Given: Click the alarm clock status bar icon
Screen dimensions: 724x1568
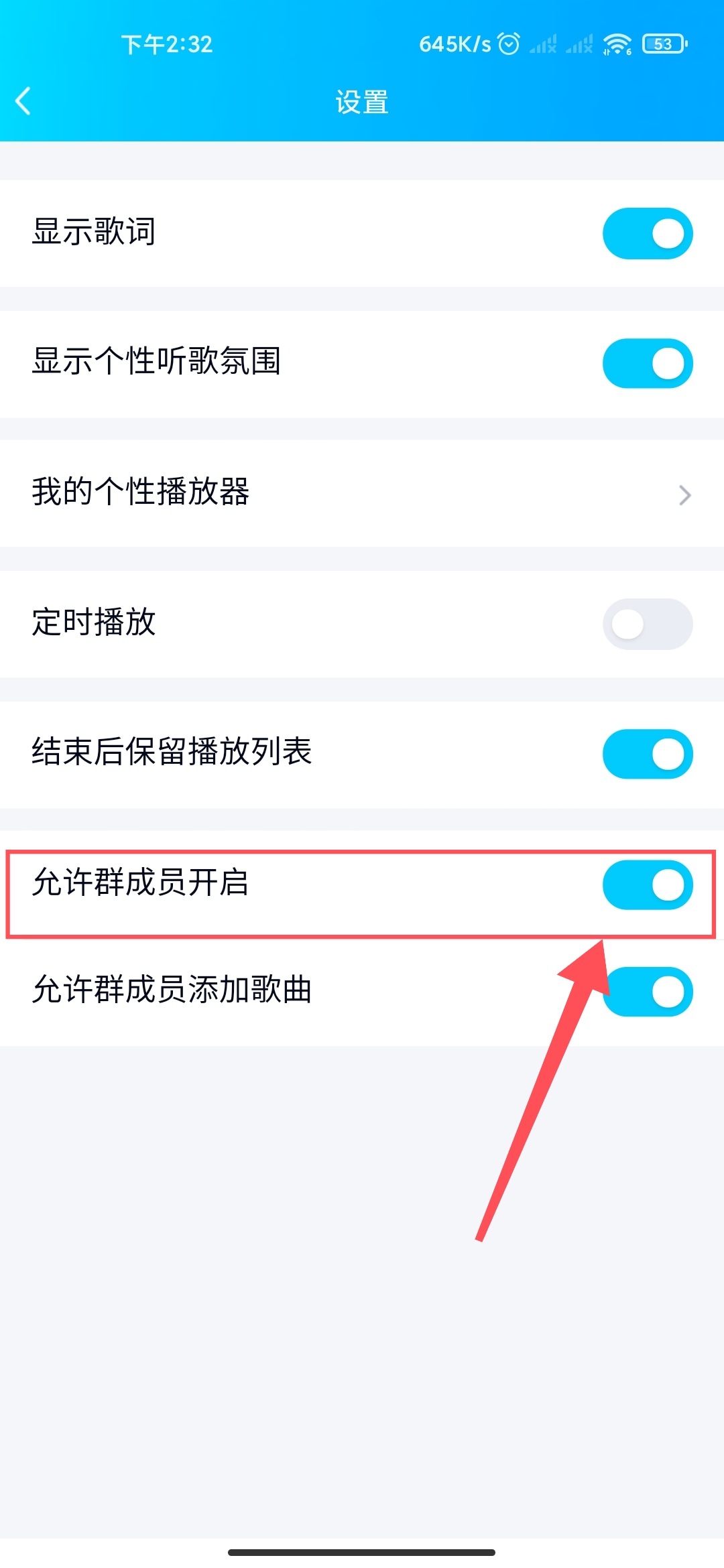Looking at the screenshot, I should coord(509,44).
